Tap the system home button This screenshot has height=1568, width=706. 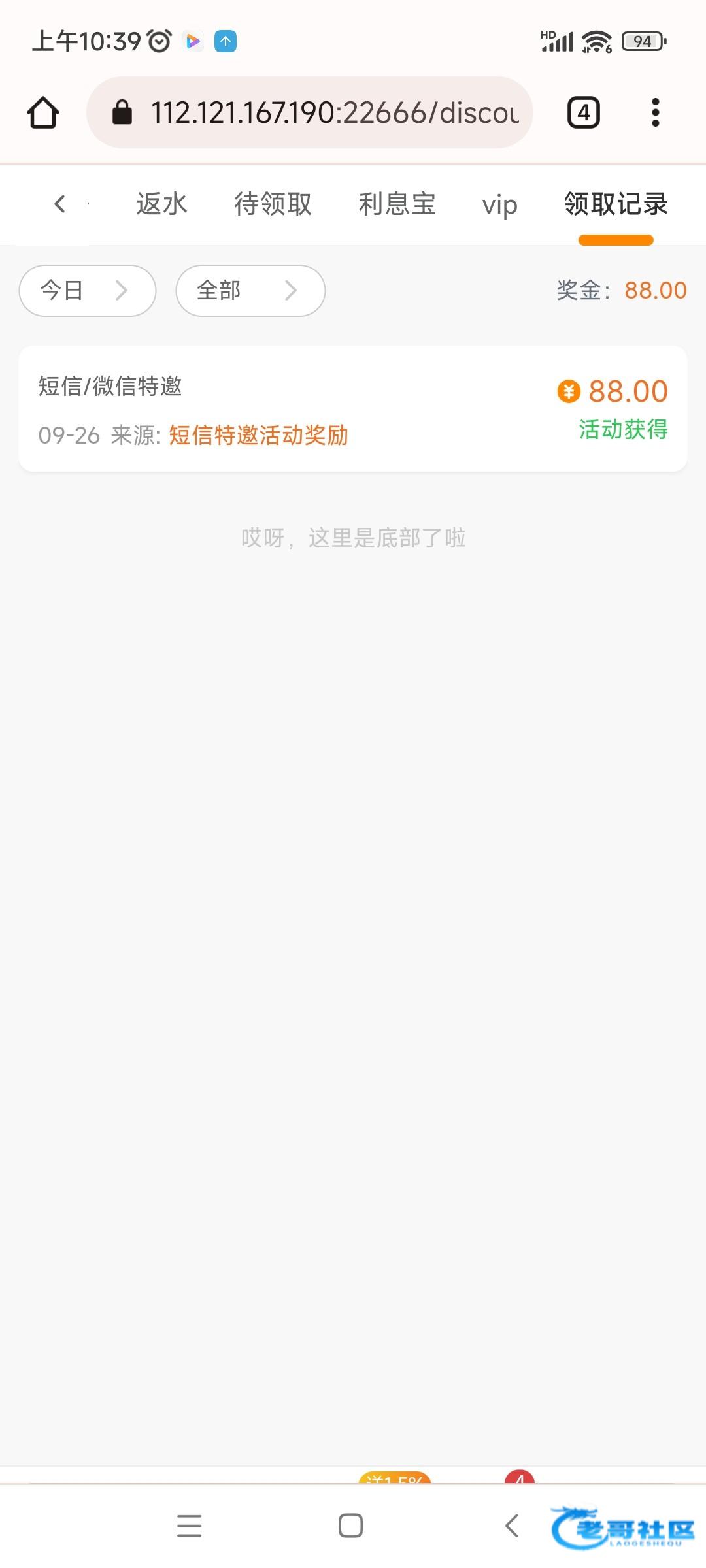351,1526
